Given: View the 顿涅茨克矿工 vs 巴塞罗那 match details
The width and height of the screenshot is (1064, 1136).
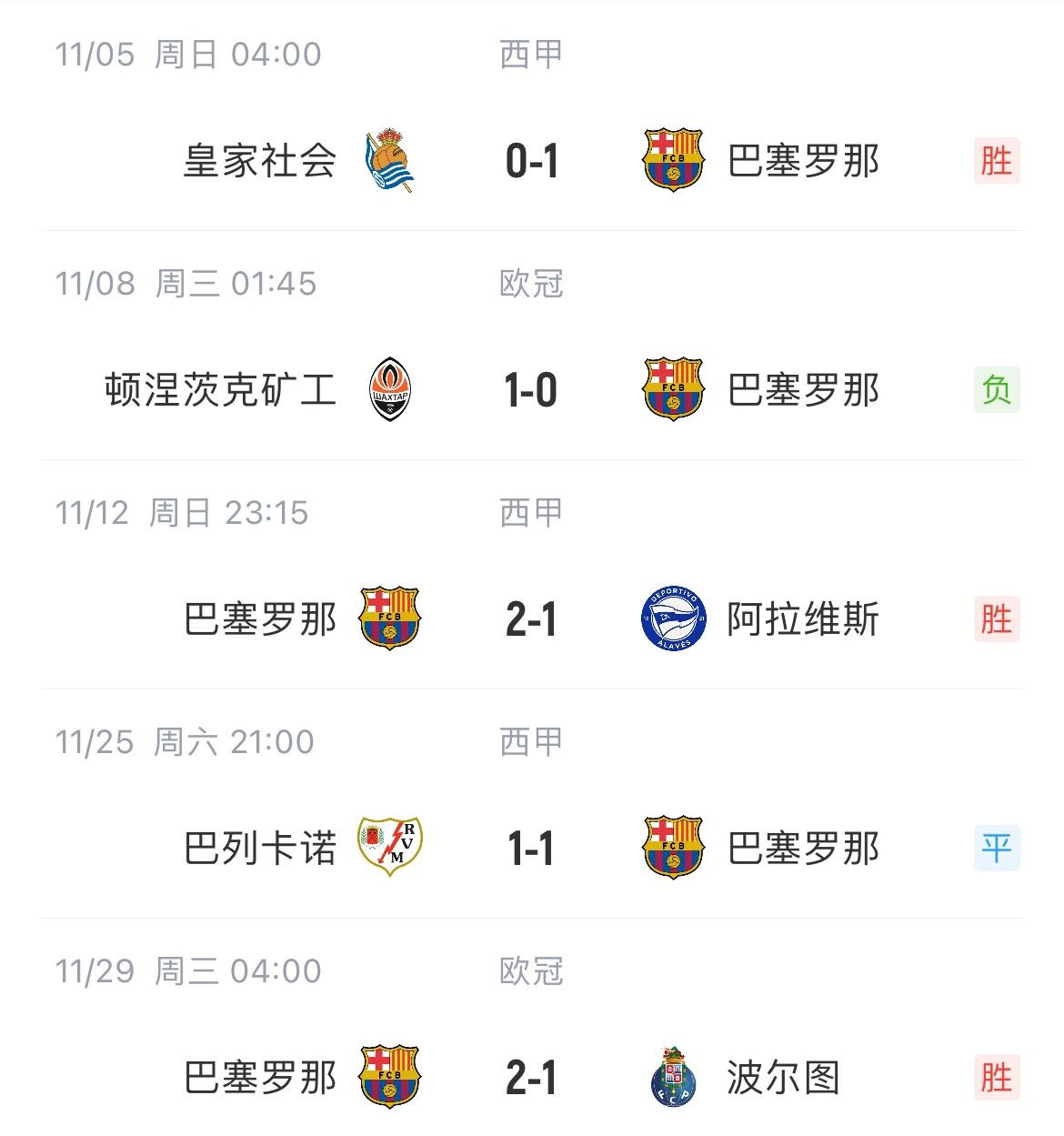Looking at the screenshot, I should pyautogui.click(x=531, y=391).
